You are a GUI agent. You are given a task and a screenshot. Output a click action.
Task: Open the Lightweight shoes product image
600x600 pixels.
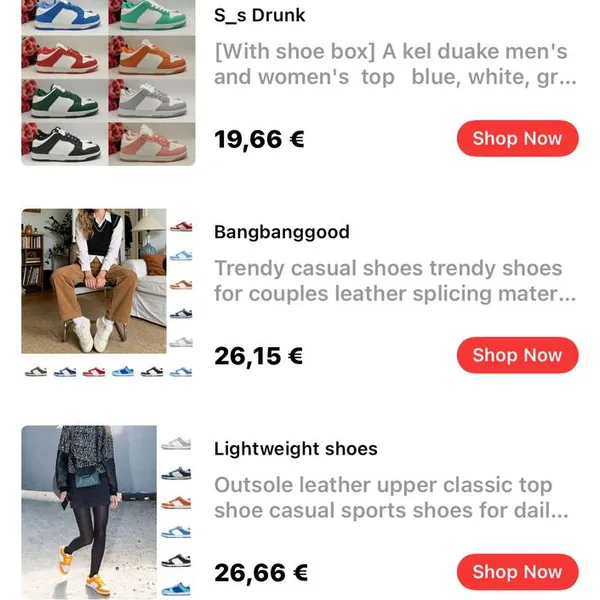point(108,511)
